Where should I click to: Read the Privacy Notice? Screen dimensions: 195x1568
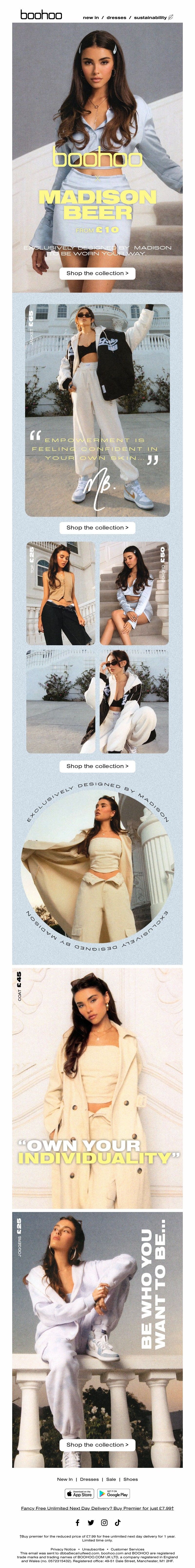[63, 1549]
